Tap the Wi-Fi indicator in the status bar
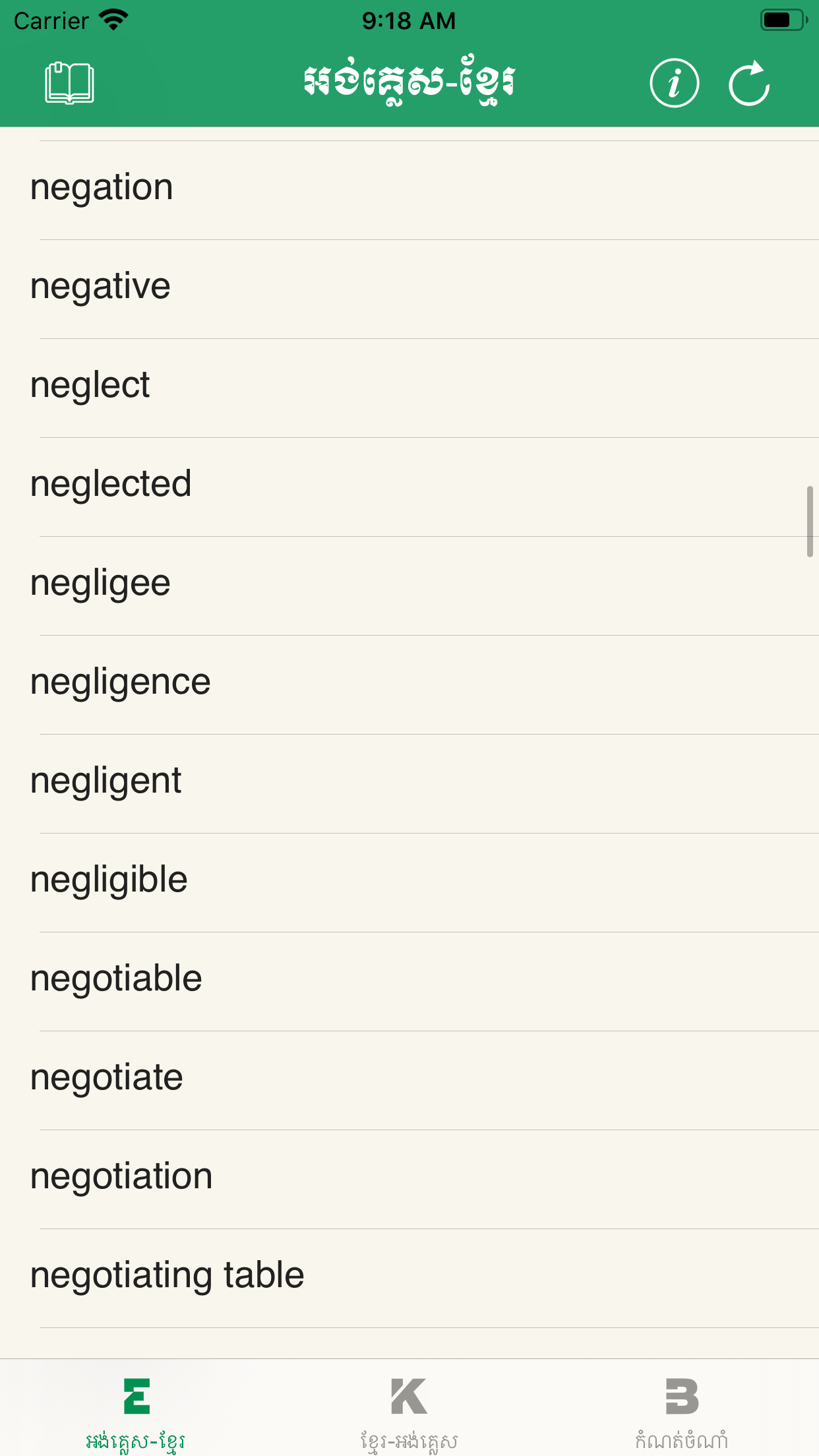Screen dimensions: 819x1456 pos(112,19)
